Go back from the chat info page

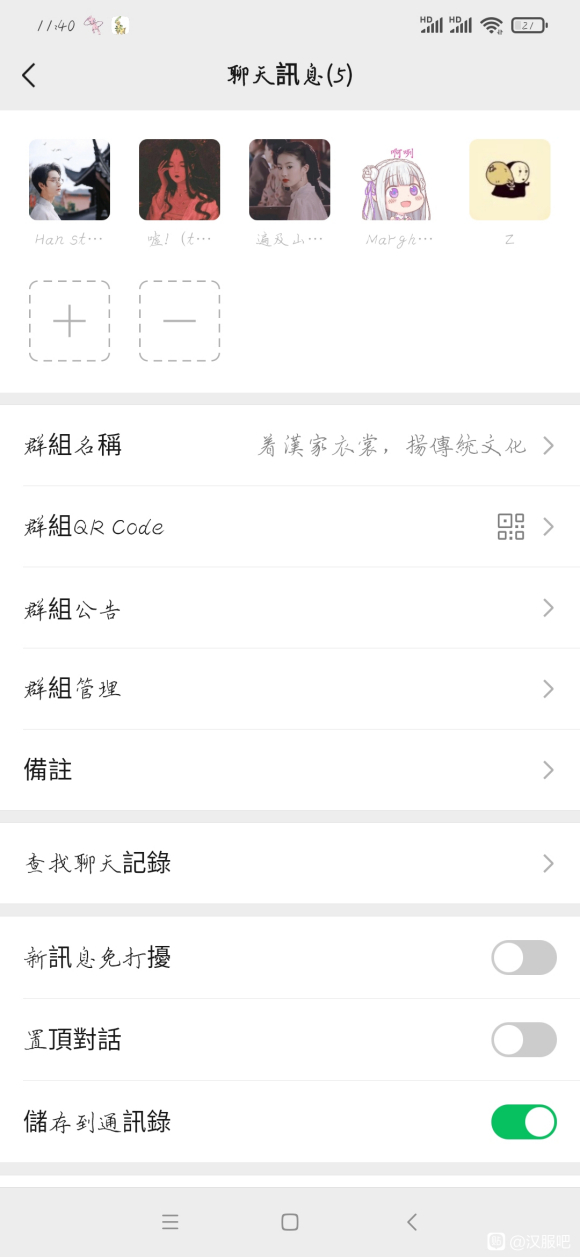click(29, 75)
